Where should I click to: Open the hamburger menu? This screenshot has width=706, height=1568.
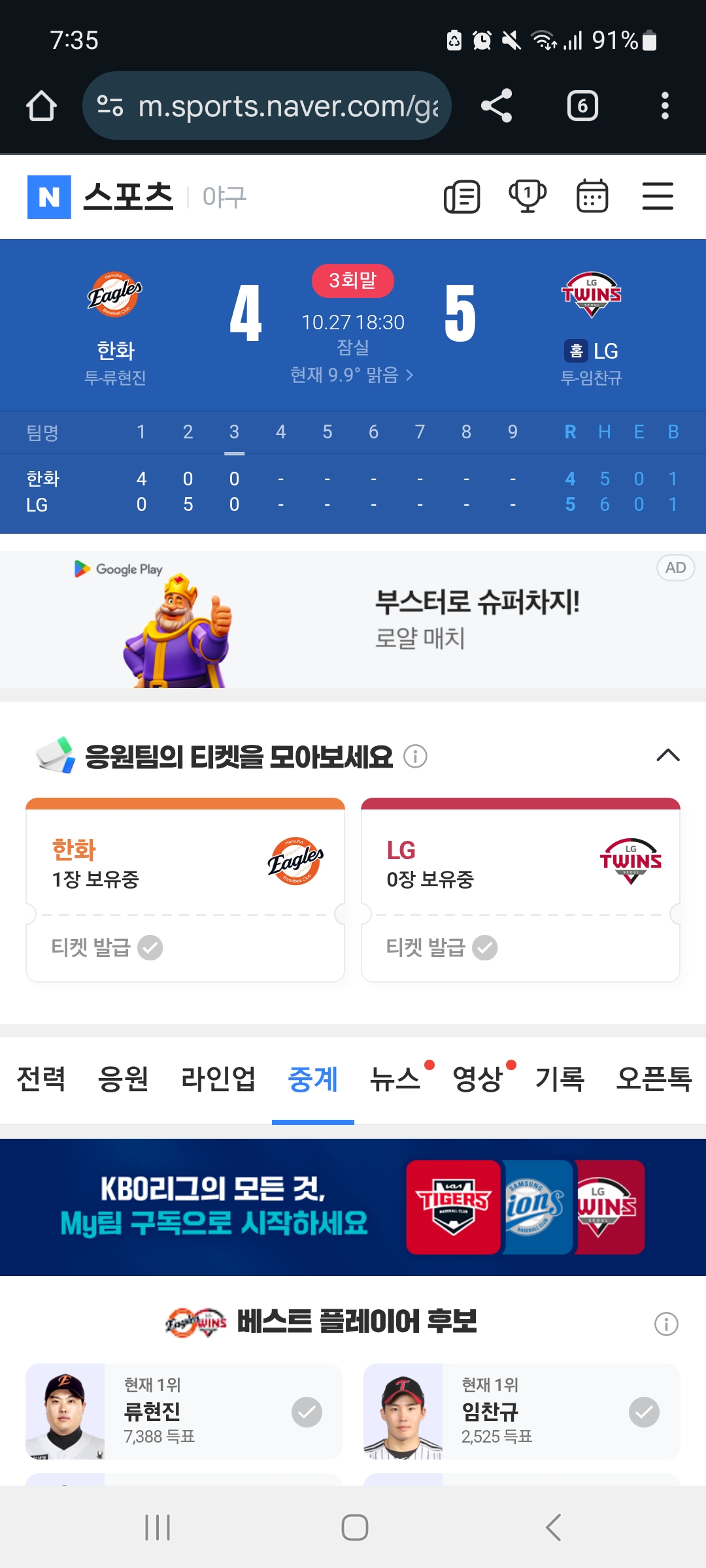click(x=658, y=197)
